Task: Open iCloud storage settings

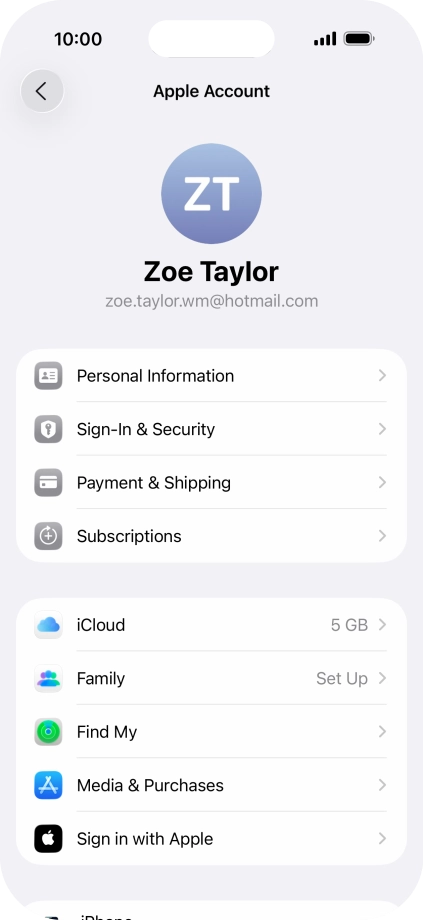Action: [x=211, y=625]
